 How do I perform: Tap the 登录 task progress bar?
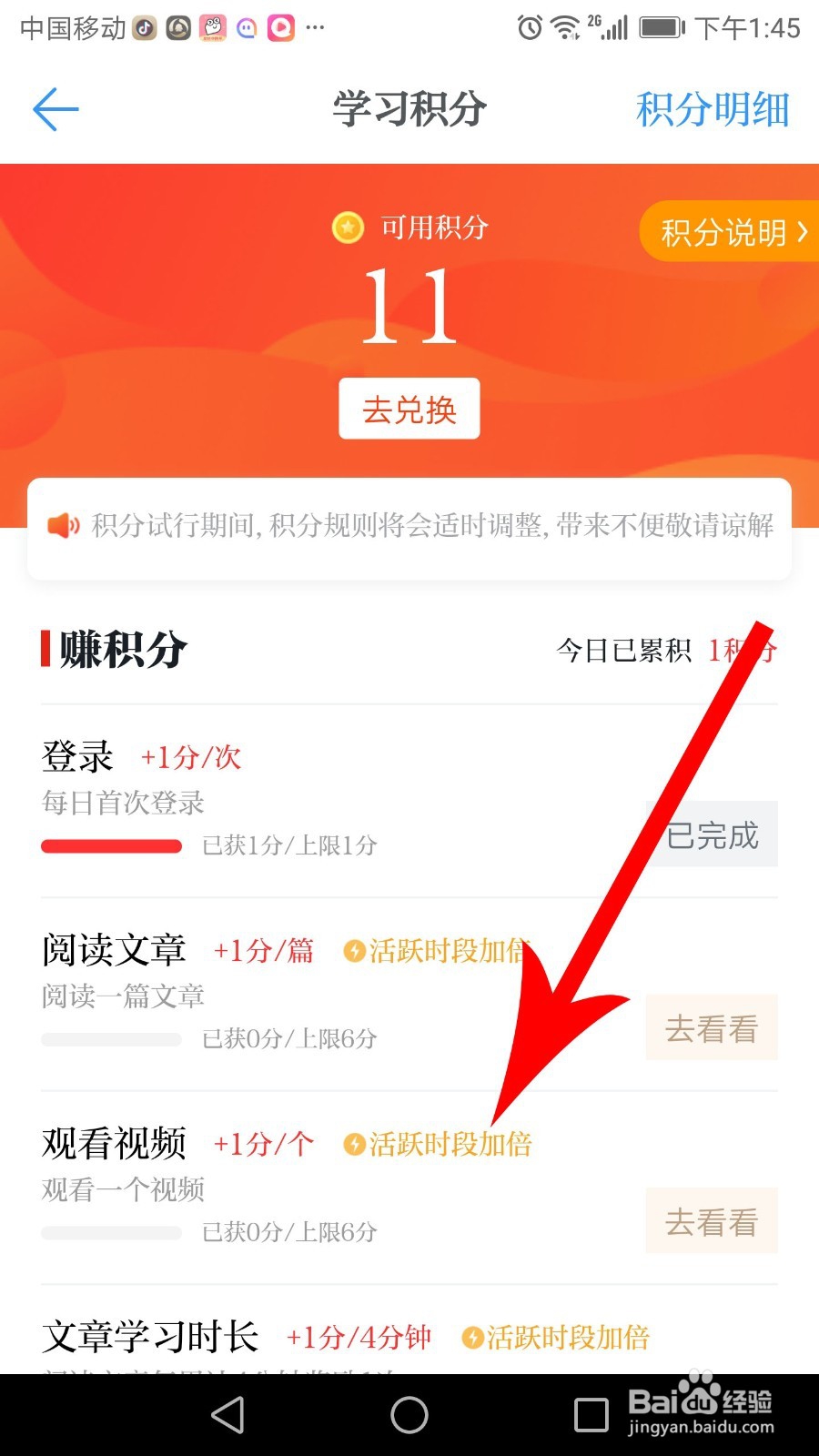(x=110, y=845)
